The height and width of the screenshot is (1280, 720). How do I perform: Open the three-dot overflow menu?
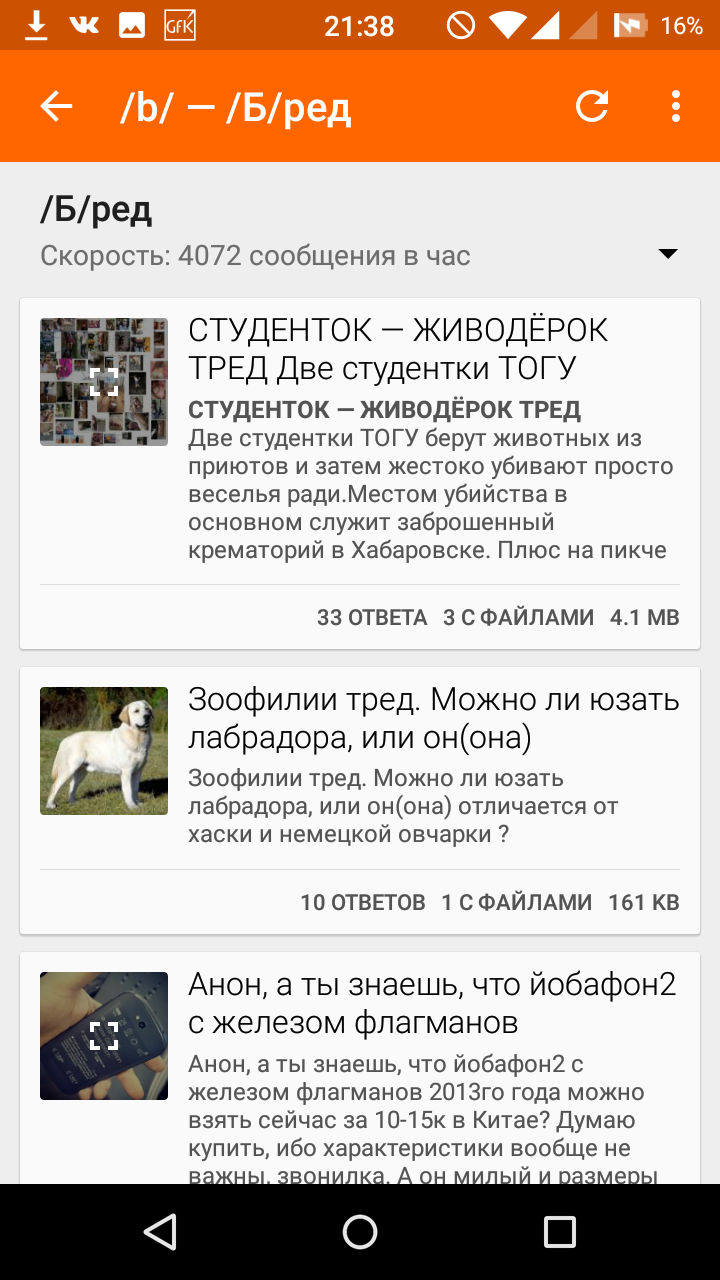tap(676, 107)
